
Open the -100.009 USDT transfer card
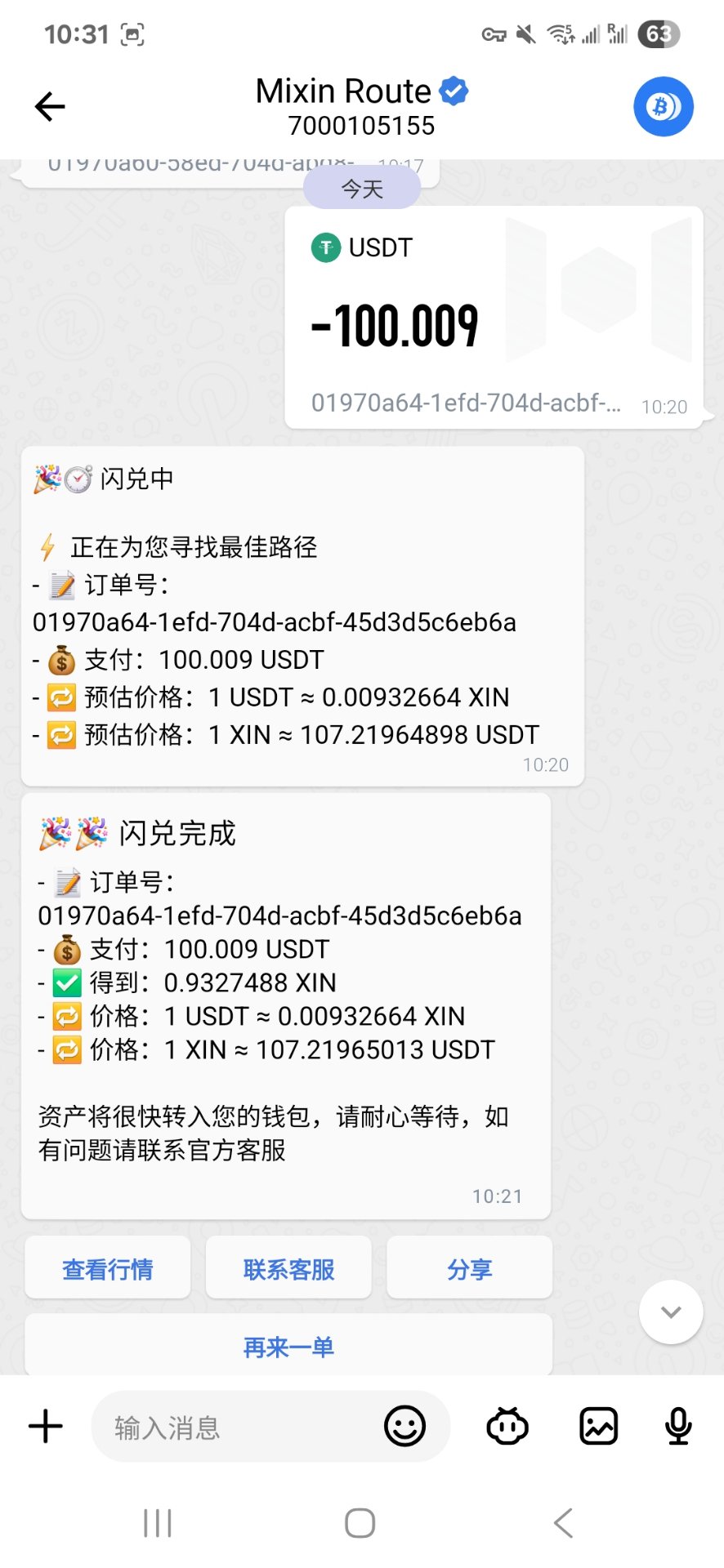click(494, 318)
